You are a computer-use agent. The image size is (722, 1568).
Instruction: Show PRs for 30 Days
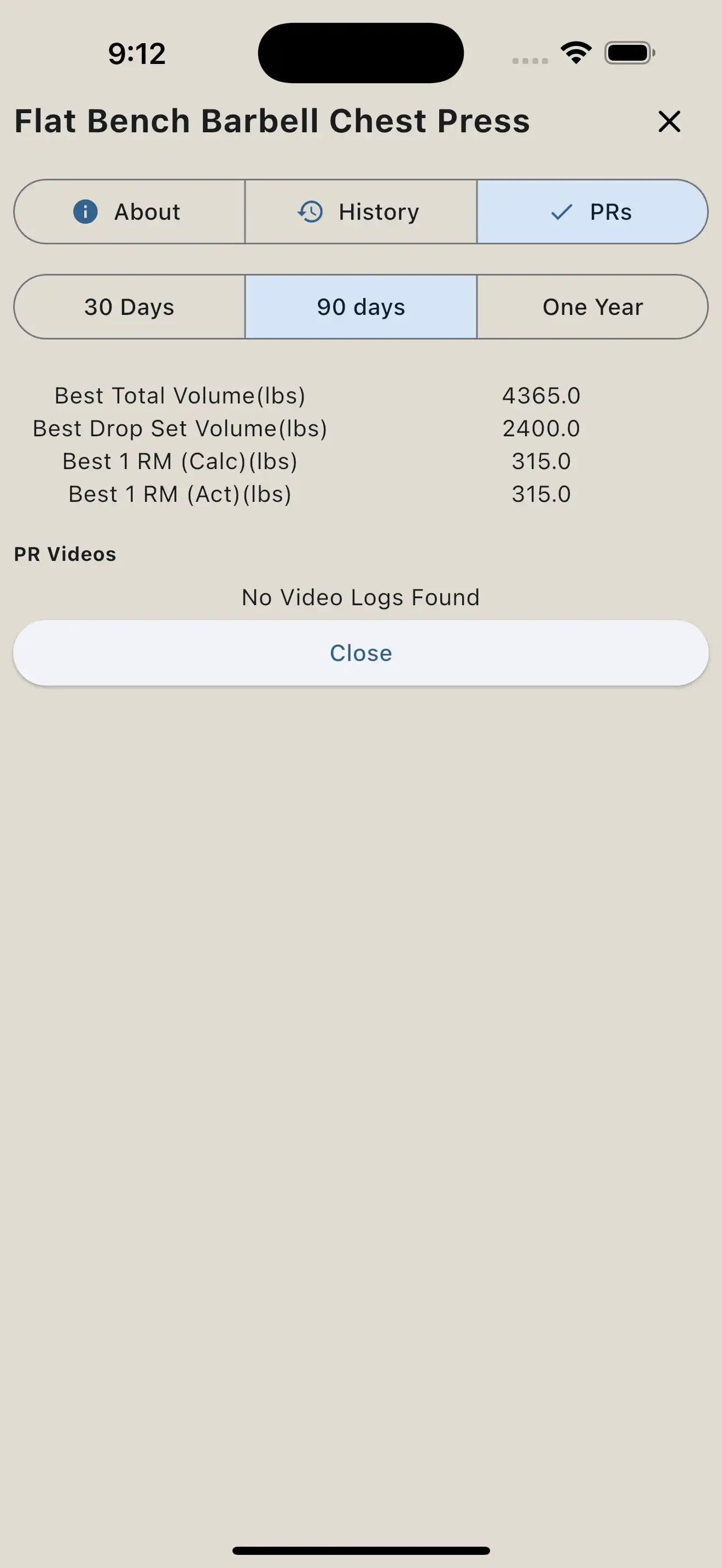click(x=130, y=307)
